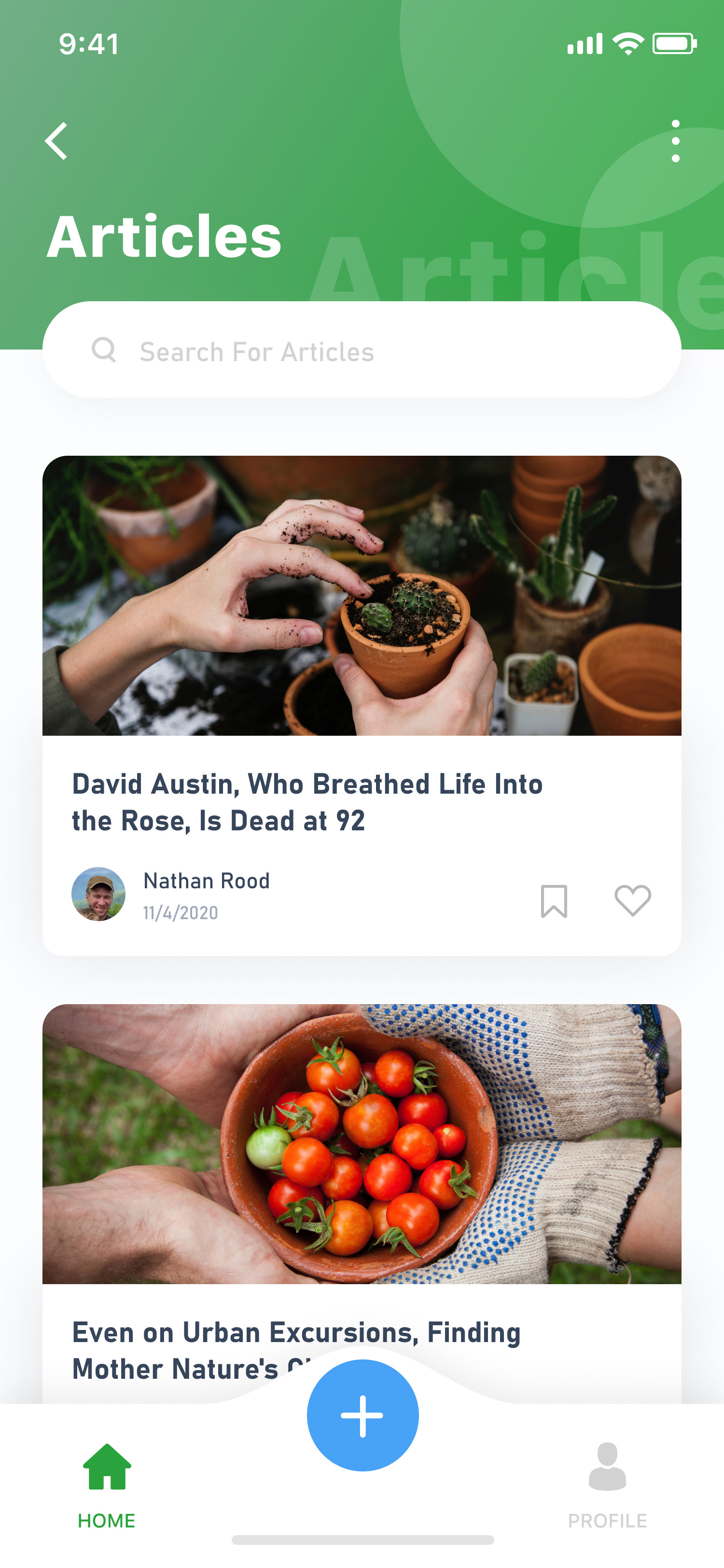
Task: Like the David Austin article
Action: click(x=632, y=900)
